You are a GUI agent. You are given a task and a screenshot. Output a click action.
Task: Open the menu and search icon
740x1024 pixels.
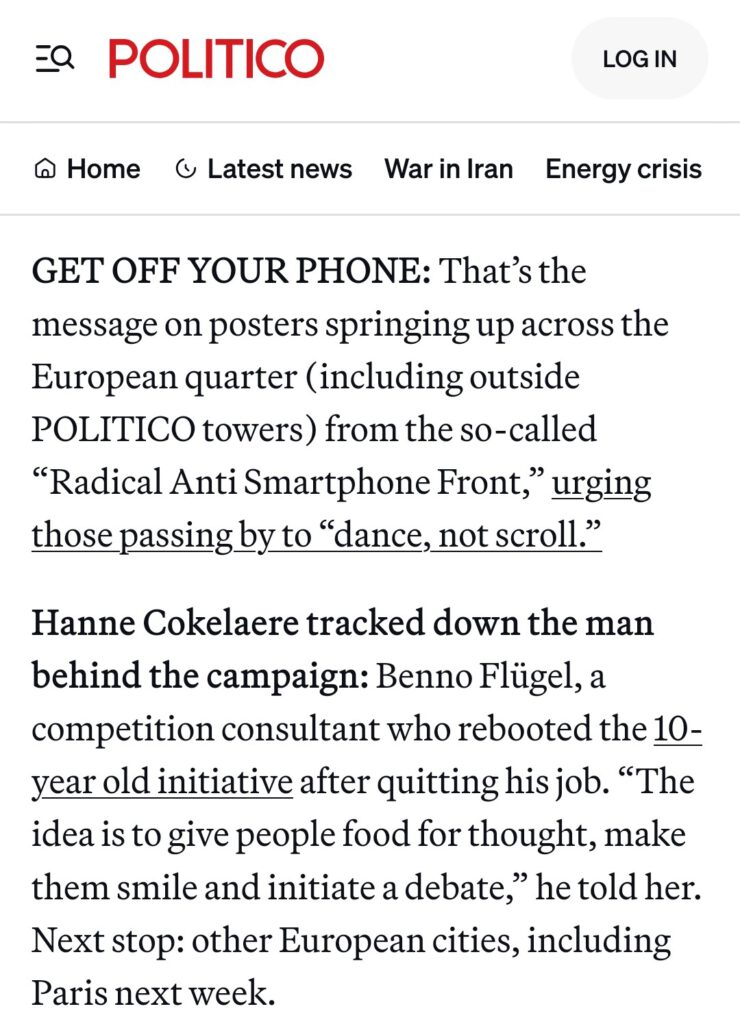click(55, 59)
